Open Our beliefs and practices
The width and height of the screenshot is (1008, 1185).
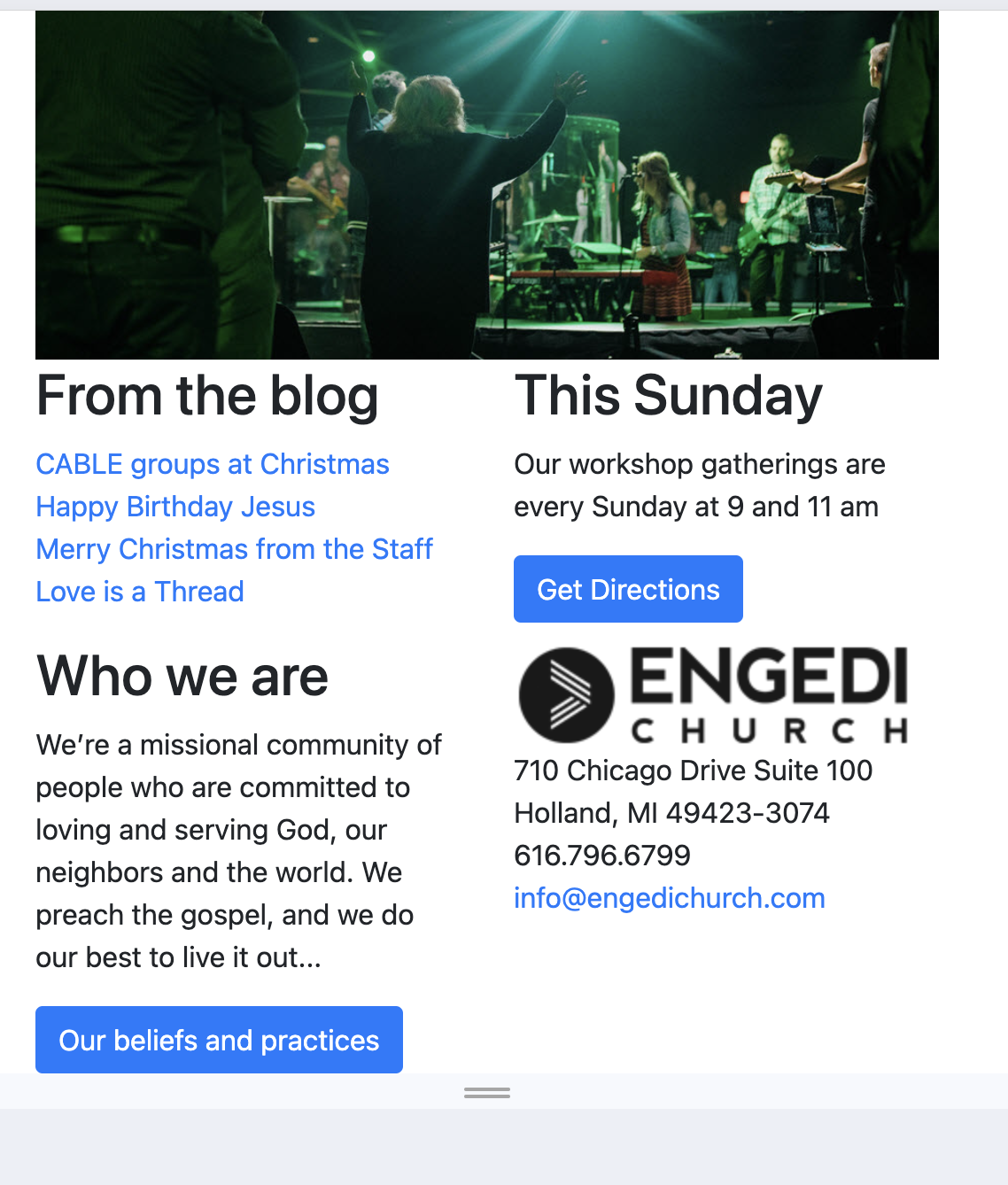219,1040
